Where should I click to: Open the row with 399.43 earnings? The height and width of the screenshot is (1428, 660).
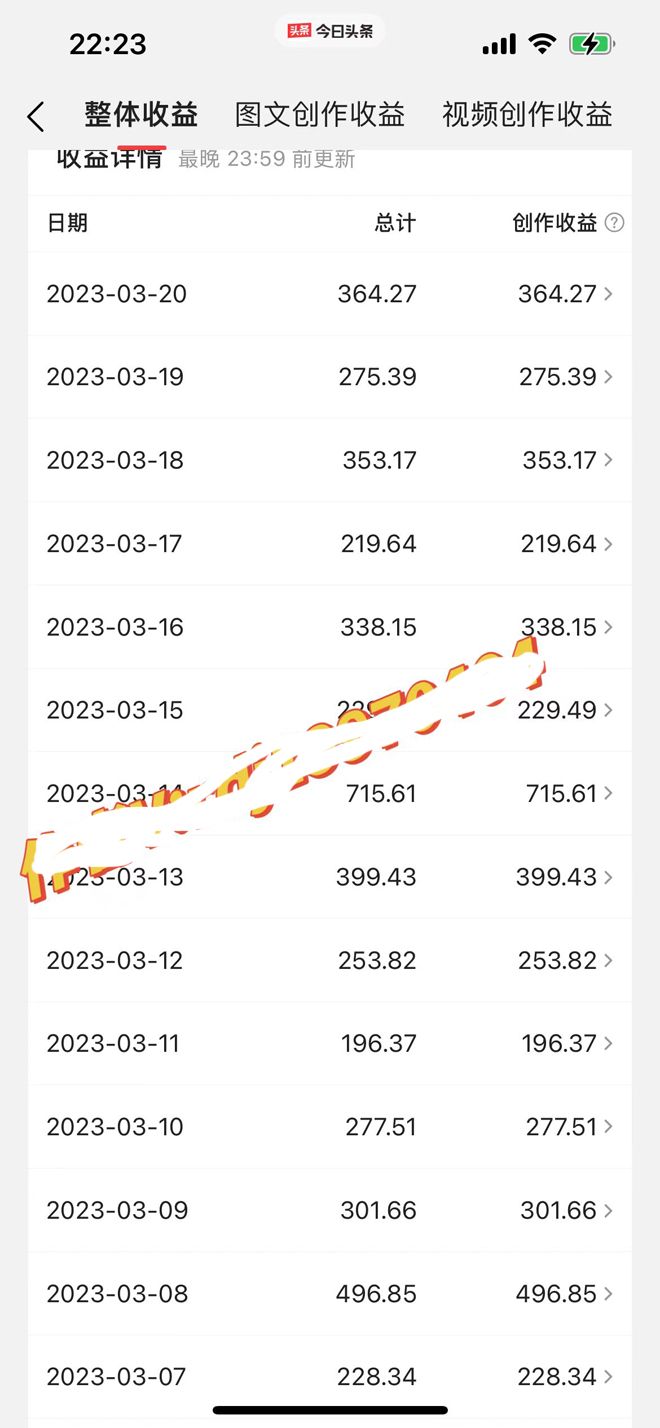(330, 877)
